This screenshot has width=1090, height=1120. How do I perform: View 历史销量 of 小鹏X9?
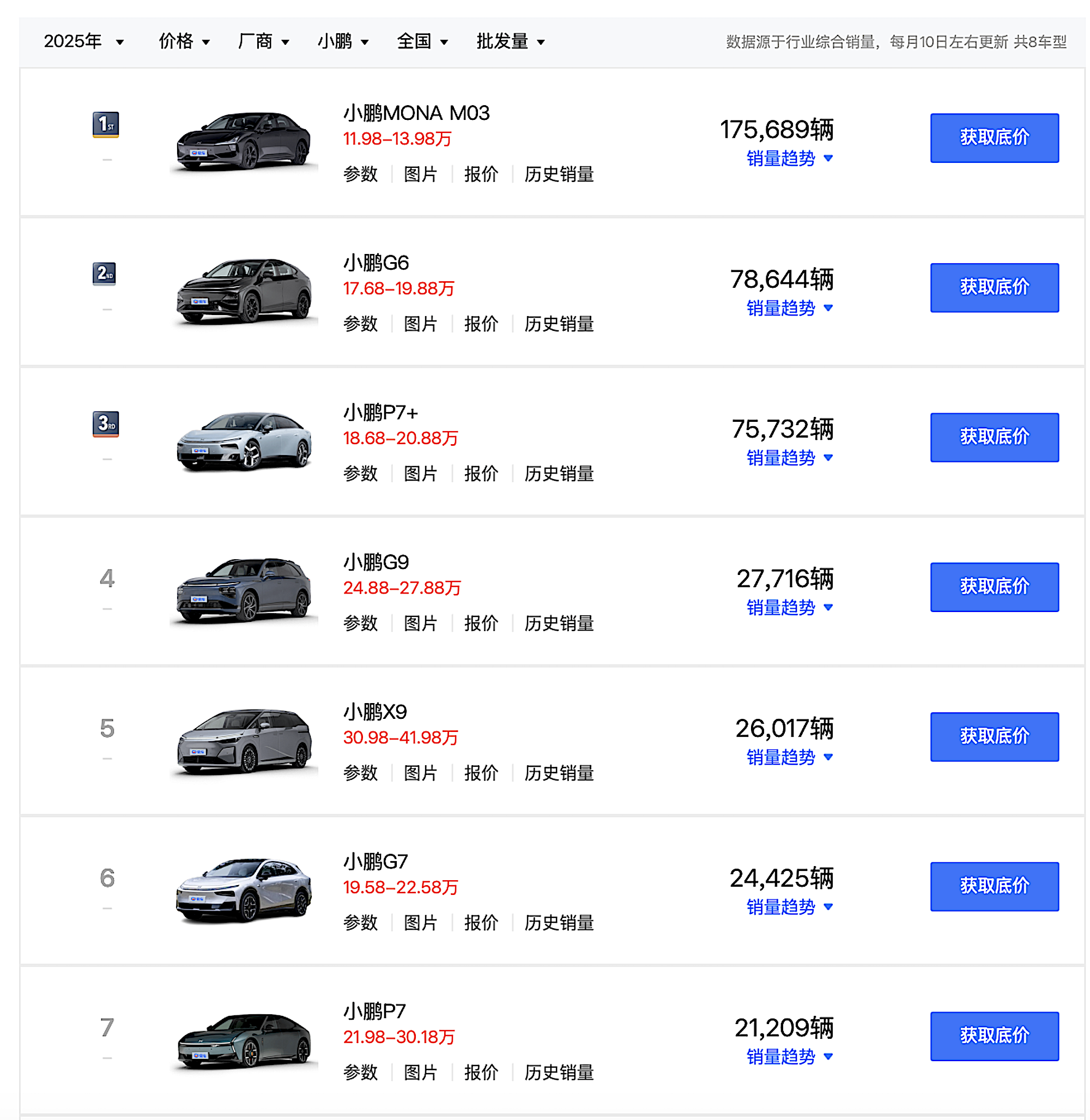point(559,772)
